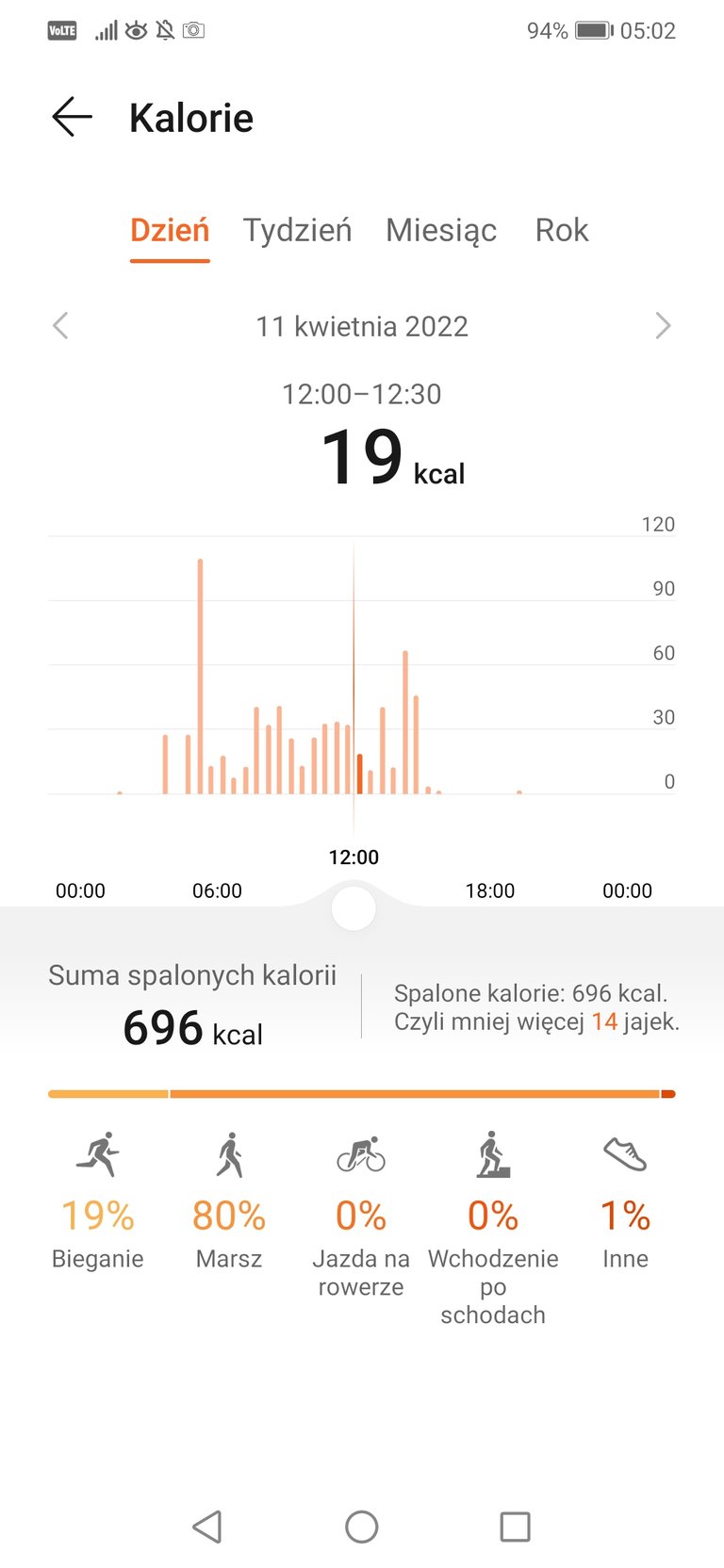Select the Dzień tab

[170, 230]
